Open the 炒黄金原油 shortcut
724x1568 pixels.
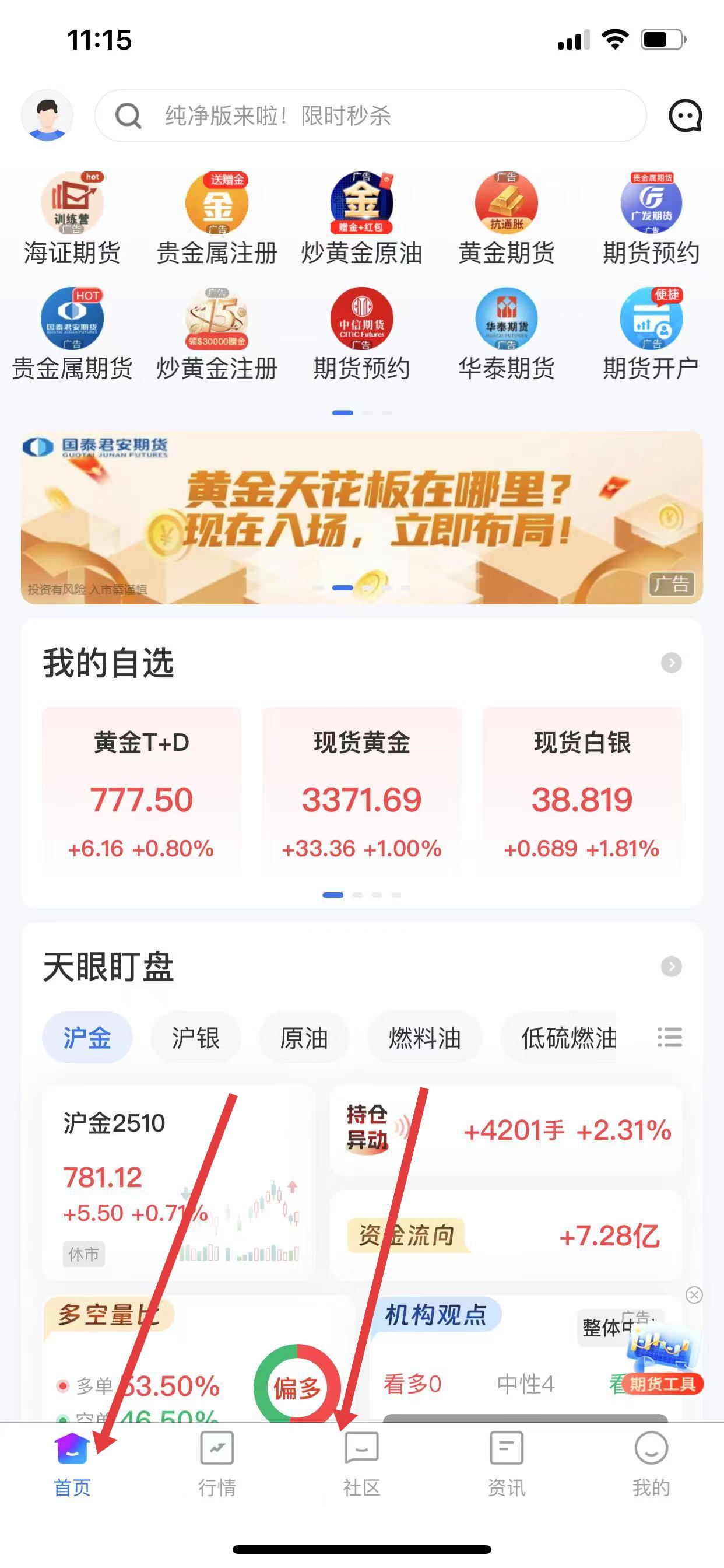click(x=361, y=219)
